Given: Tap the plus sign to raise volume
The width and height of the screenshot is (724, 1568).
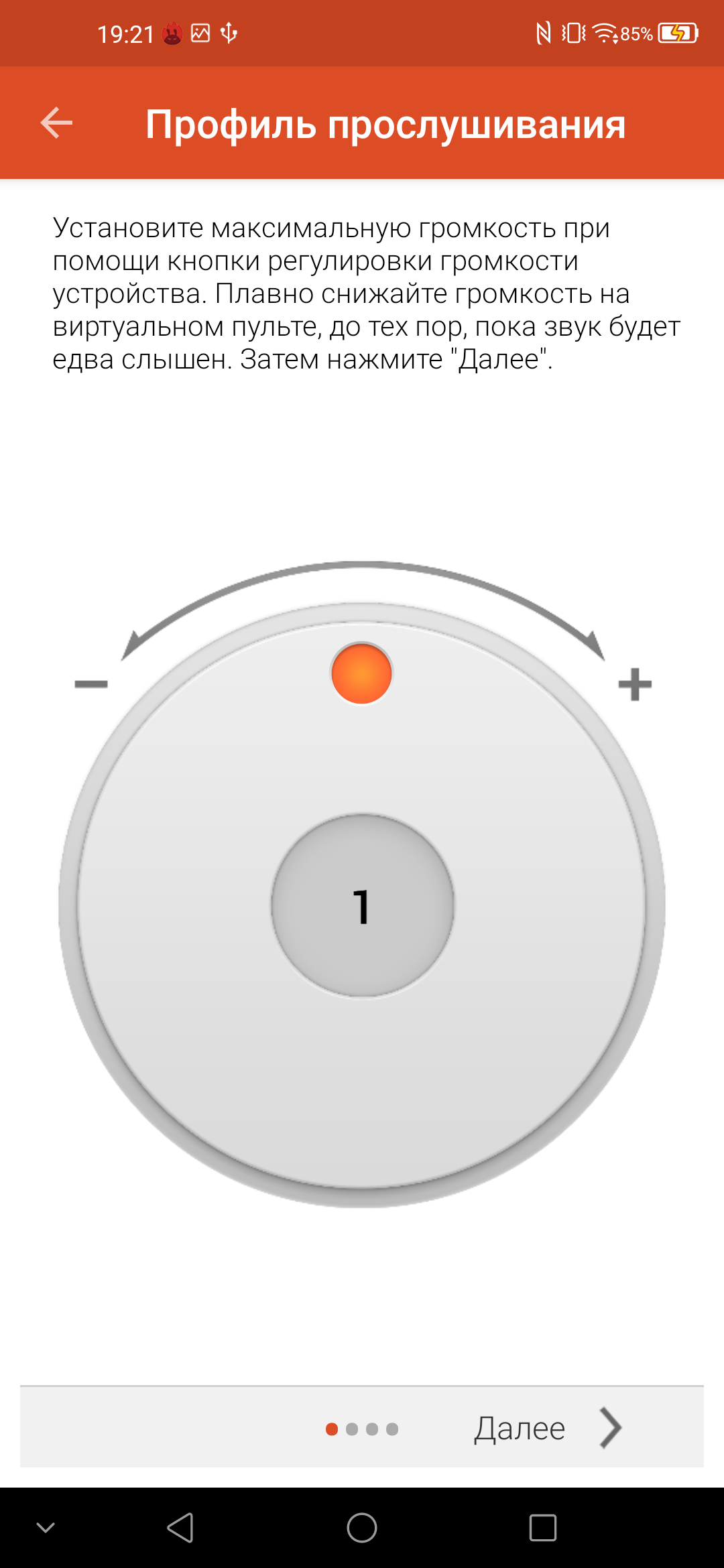Looking at the screenshot, I should point(634,684).
